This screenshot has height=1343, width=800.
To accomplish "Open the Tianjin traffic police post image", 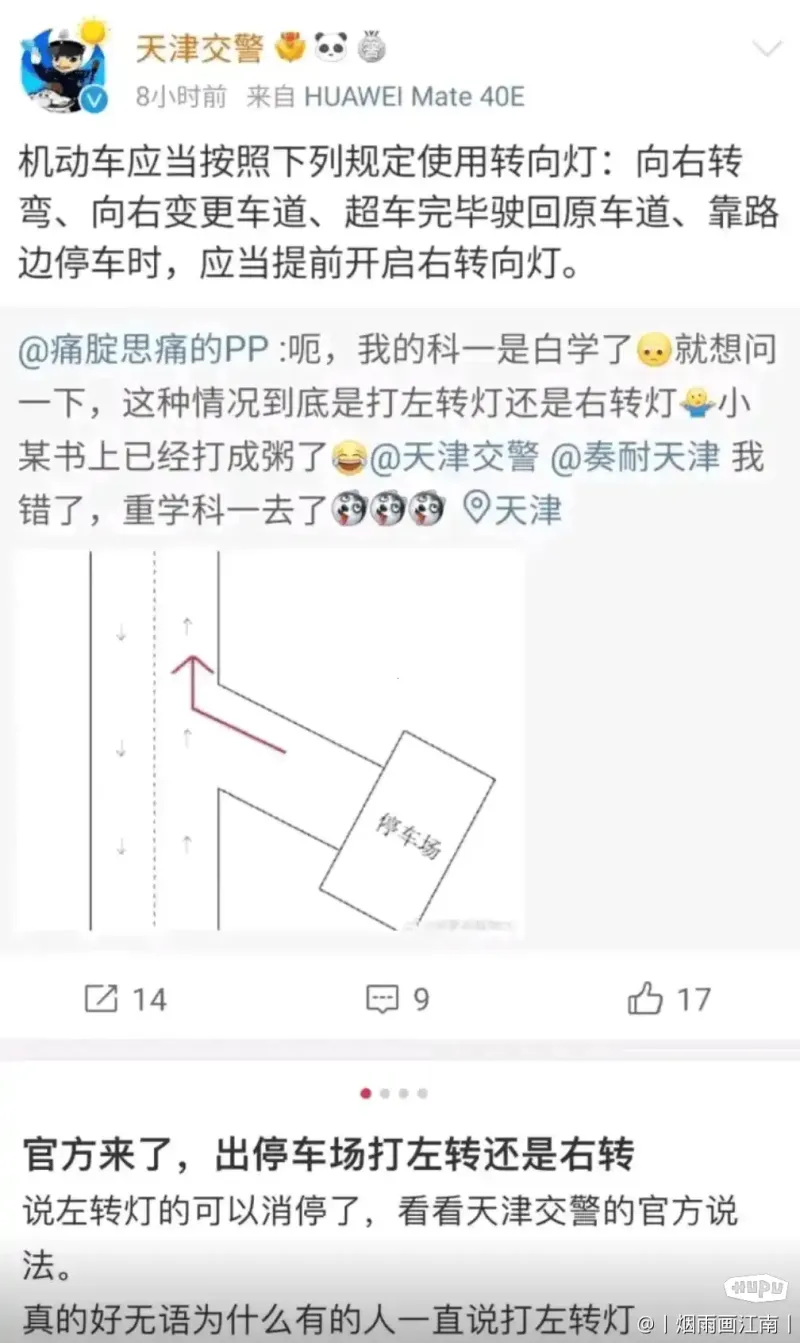I will 270,742.
